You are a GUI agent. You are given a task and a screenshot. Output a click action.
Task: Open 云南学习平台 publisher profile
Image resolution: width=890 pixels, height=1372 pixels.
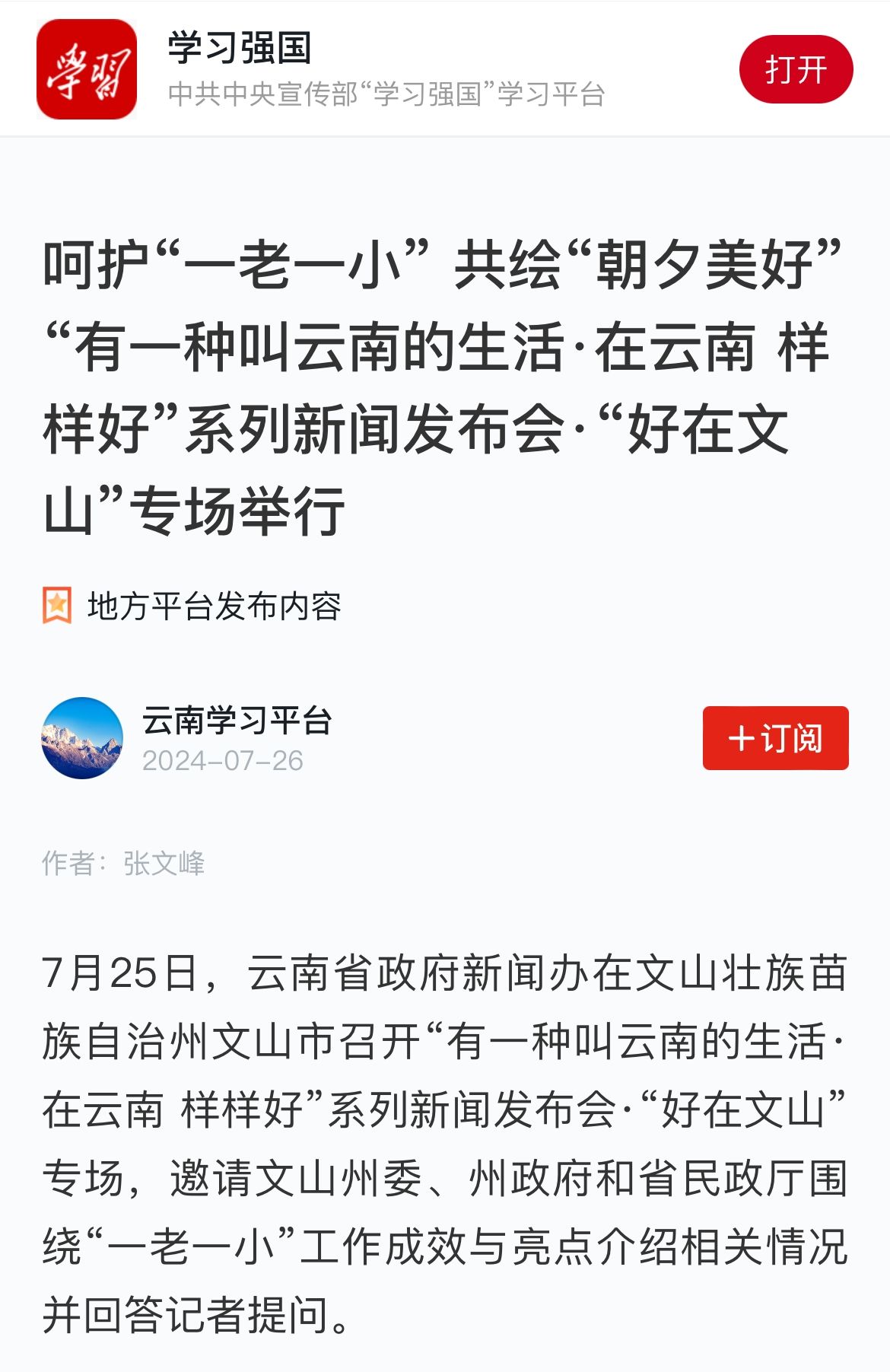[237, 720]
